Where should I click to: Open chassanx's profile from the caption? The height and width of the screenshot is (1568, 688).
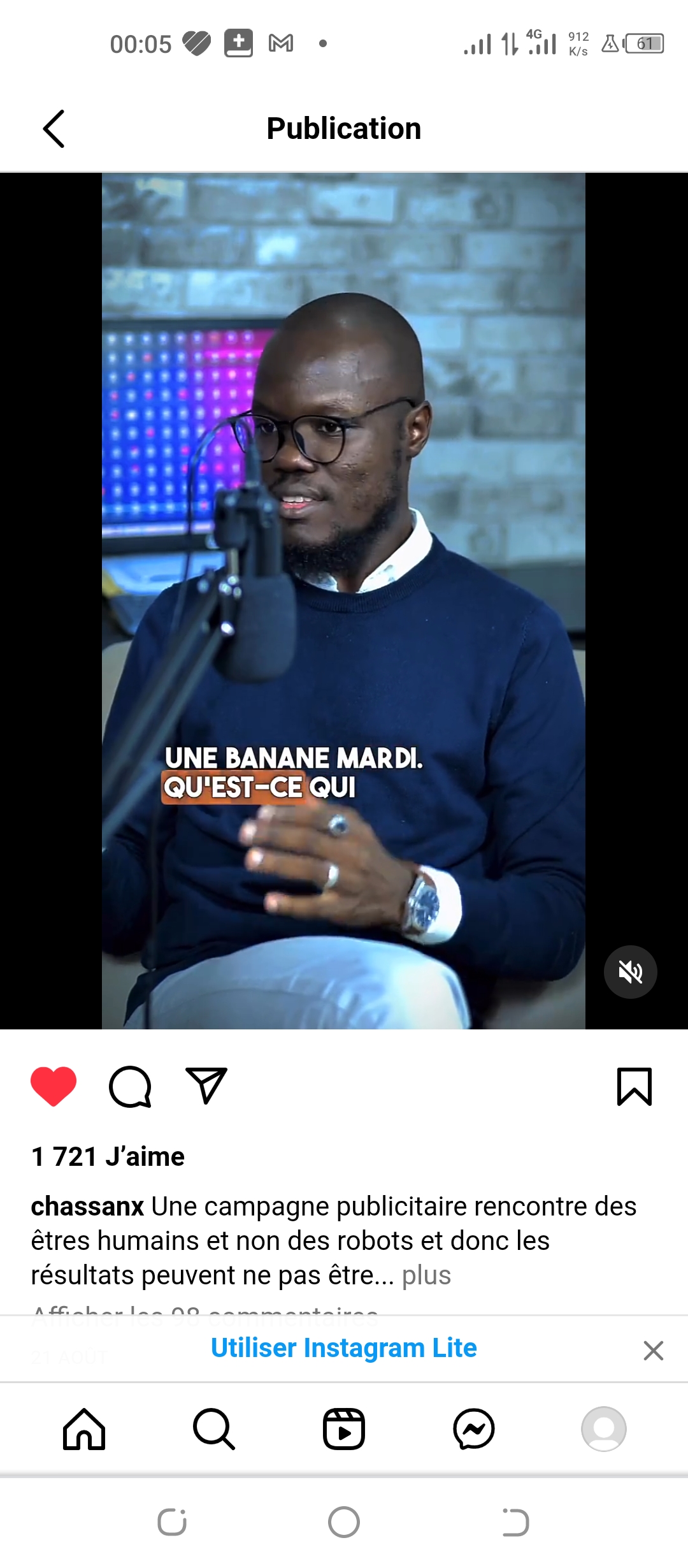click(x=87, y=1207)
